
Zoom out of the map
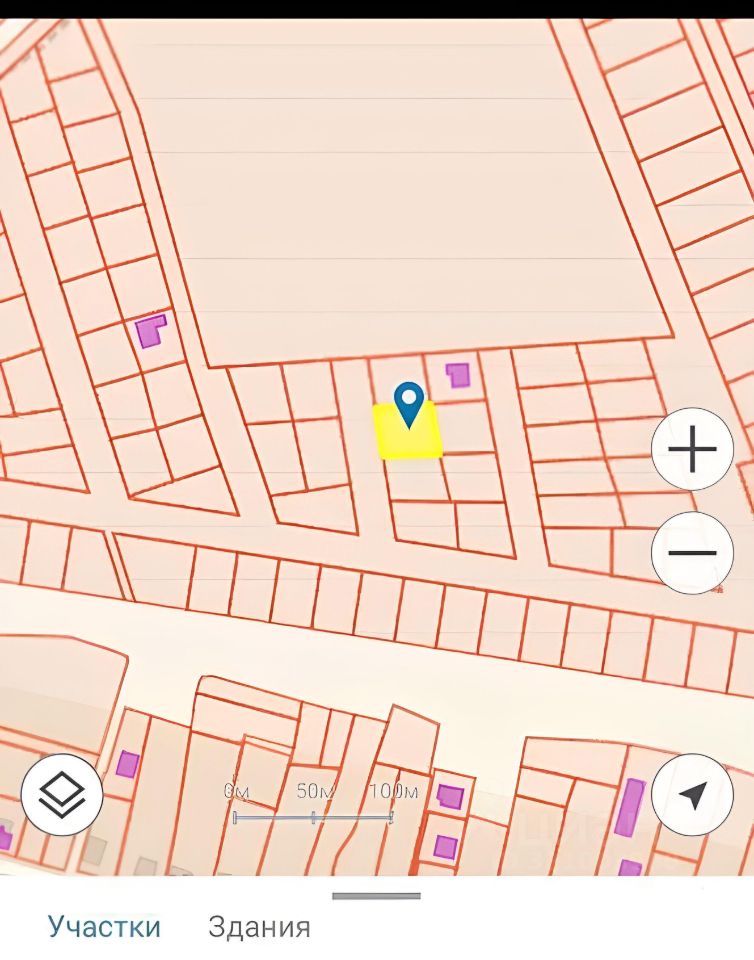692,552
